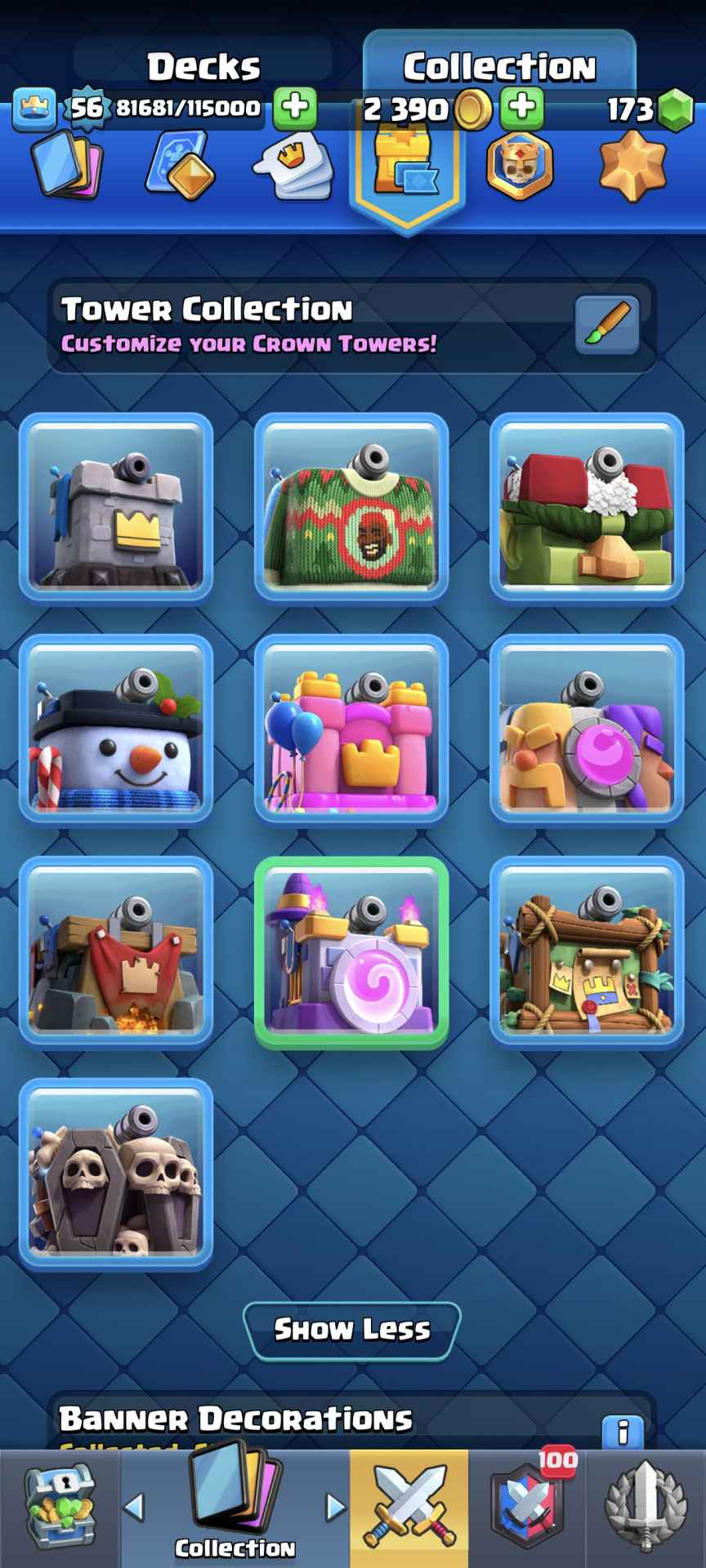The width and height of the screenshot is (706, 1568).
Task: Collapse the list with Show Less
Action: point(352,1330)
